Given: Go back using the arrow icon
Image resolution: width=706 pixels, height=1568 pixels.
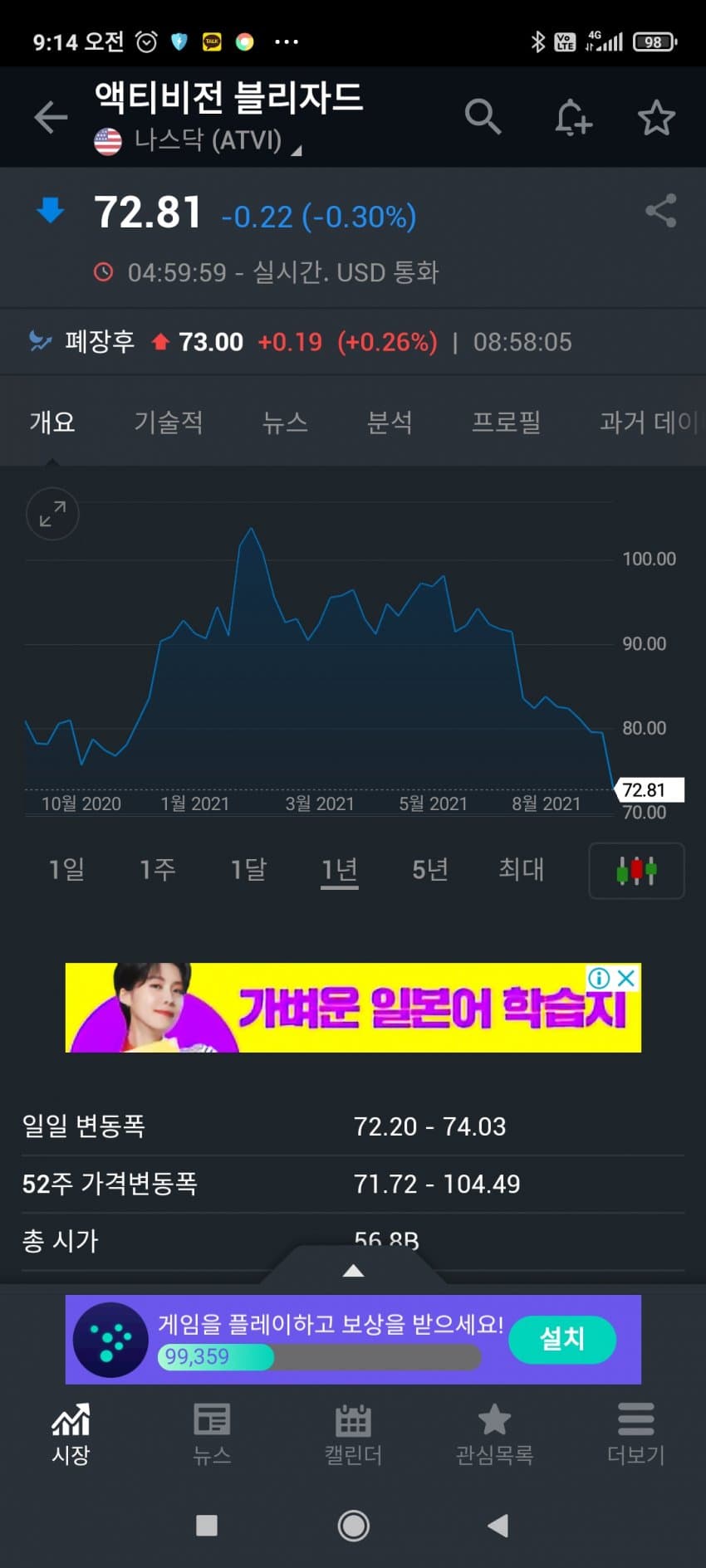Looking at the screenshot, I should click(50, 117).
